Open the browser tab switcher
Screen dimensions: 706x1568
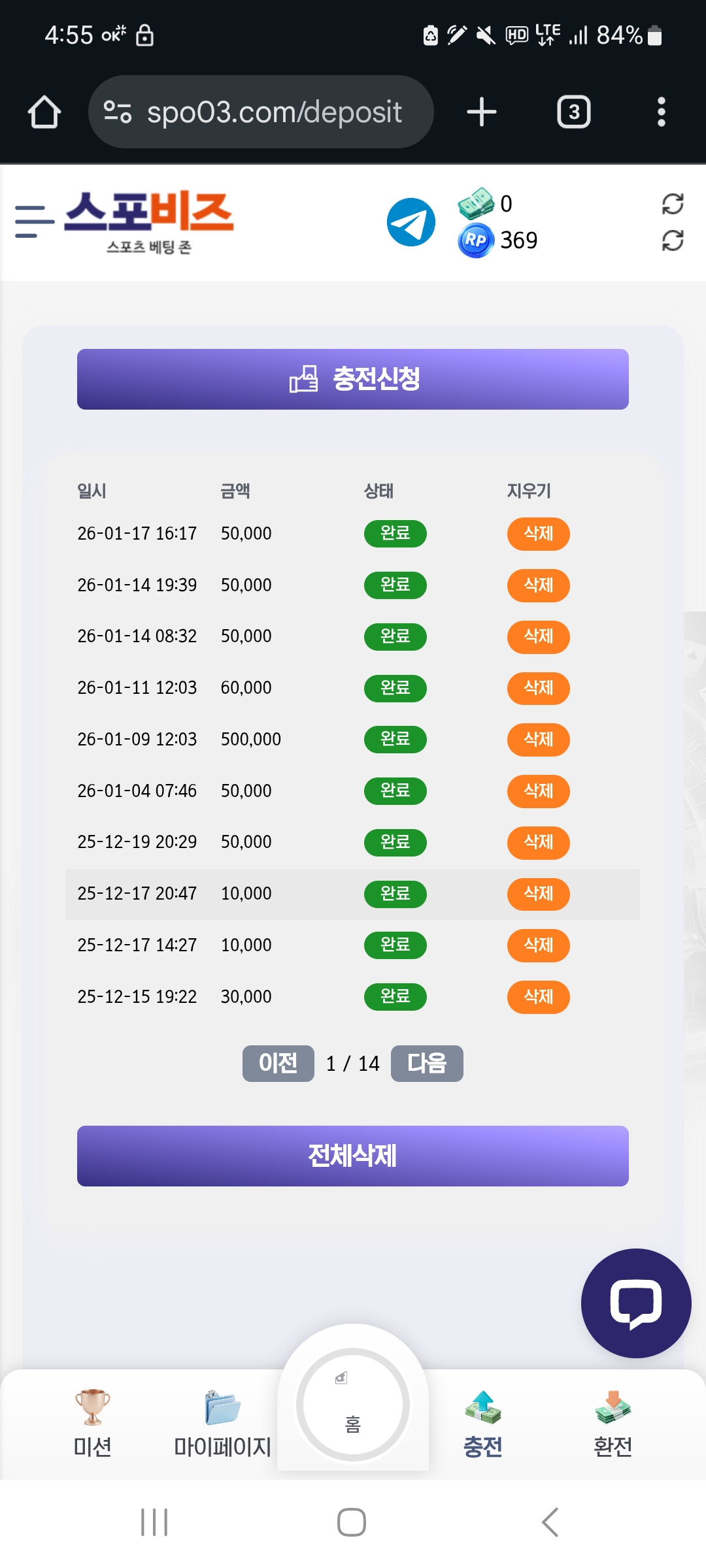(x=573, y=112)
